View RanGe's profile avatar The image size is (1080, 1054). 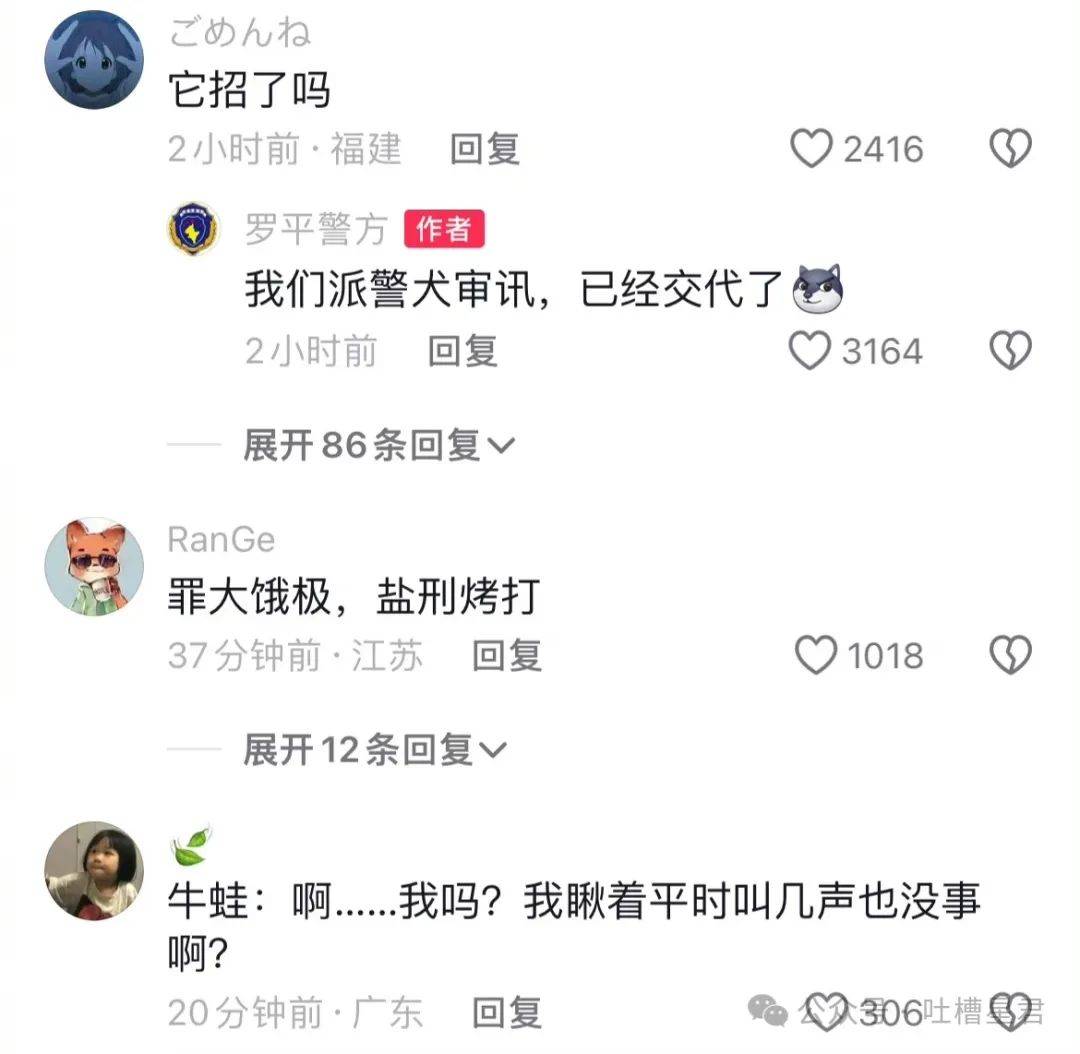tap(95, 566)
